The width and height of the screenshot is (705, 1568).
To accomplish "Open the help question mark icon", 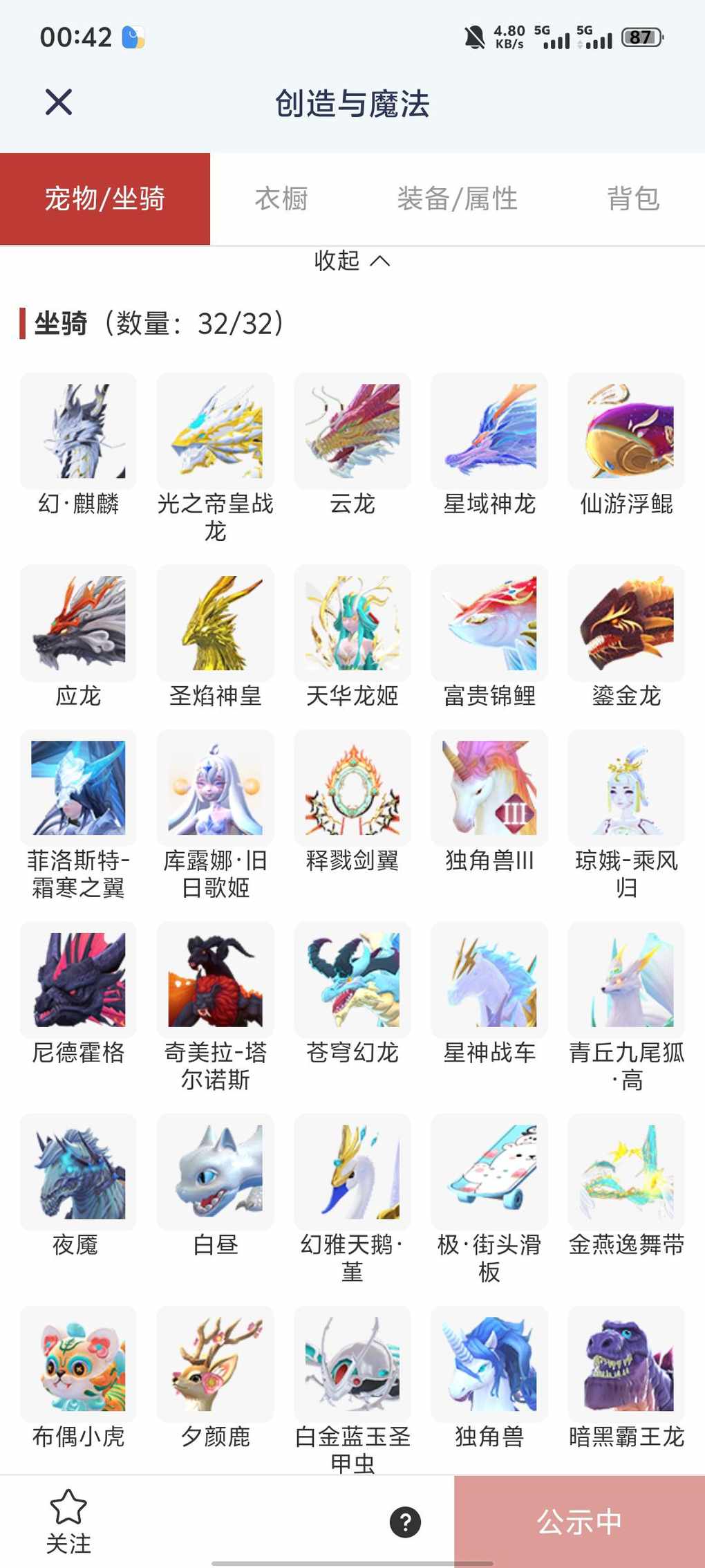I will pyautogui.click(x=406, y=1522).
